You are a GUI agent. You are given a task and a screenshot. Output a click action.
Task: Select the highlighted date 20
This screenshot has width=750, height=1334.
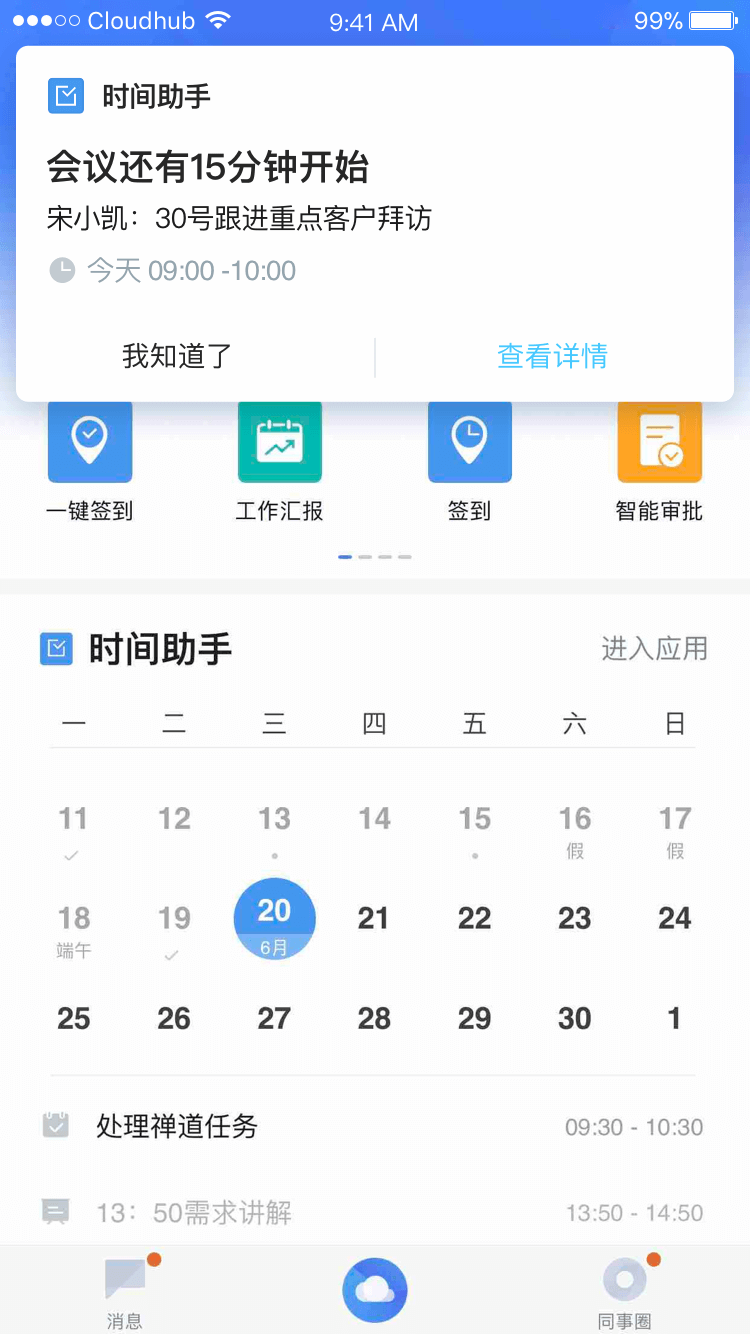click(274, 918)
